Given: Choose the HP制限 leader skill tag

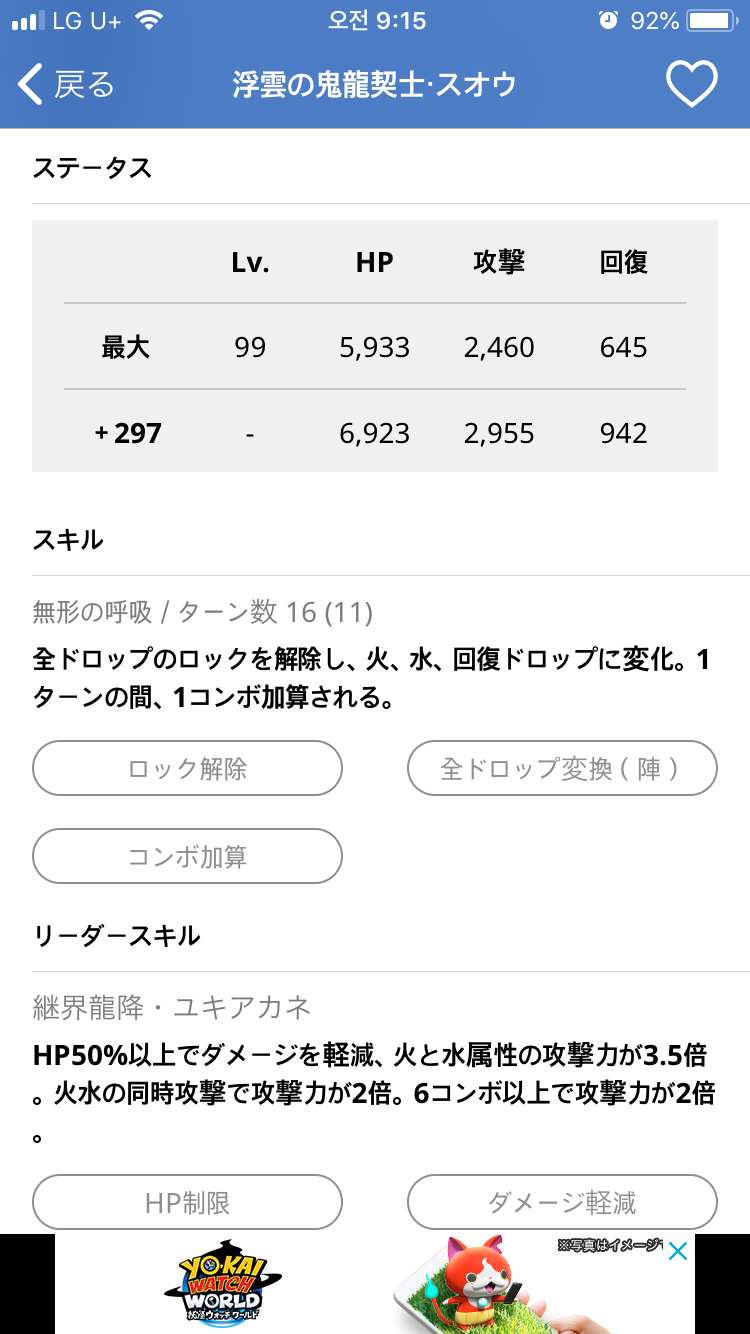Looking at the screenshot, I should (188, 1203).
